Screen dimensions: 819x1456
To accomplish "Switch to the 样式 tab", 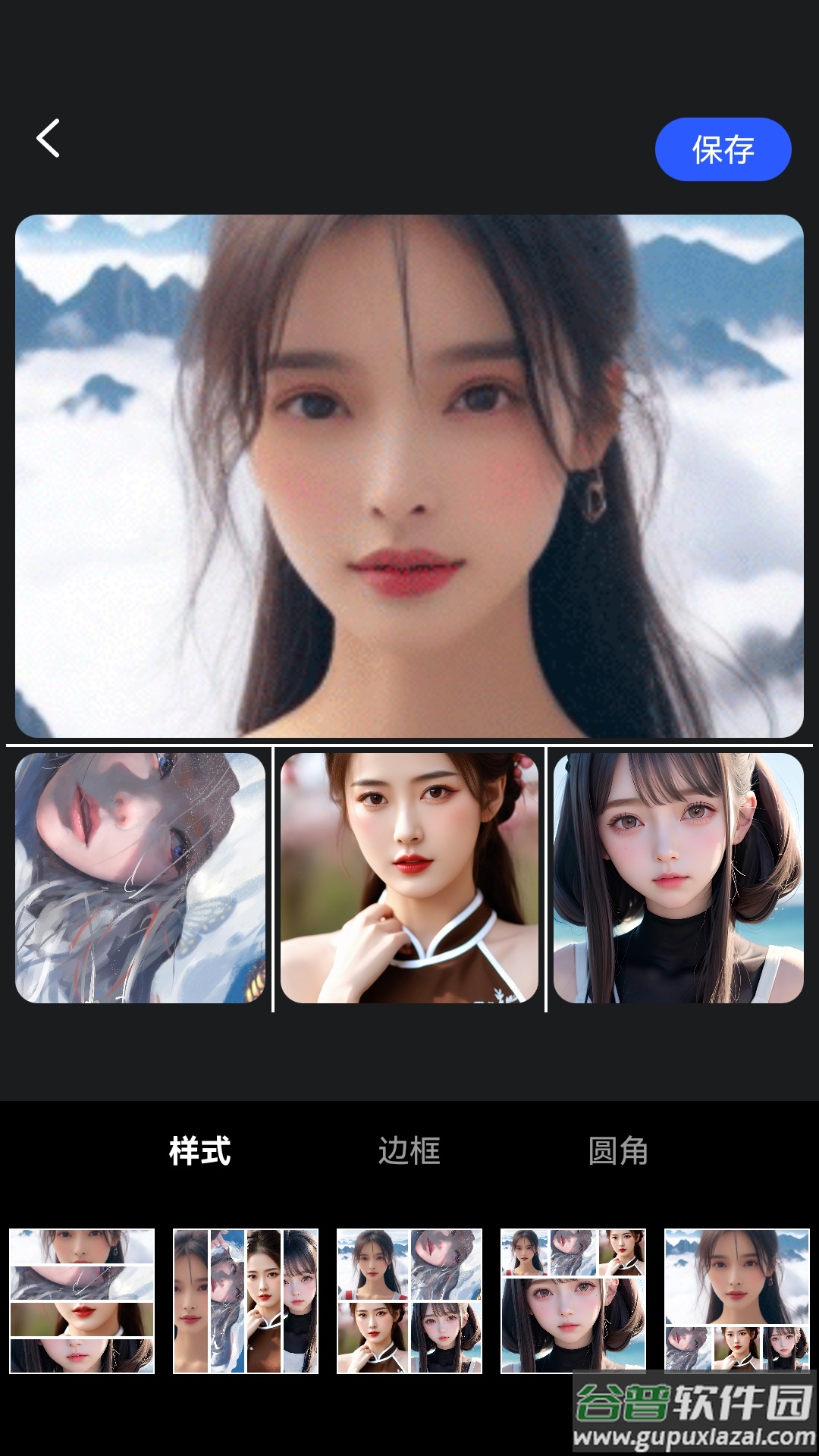I will [200, 1151].
